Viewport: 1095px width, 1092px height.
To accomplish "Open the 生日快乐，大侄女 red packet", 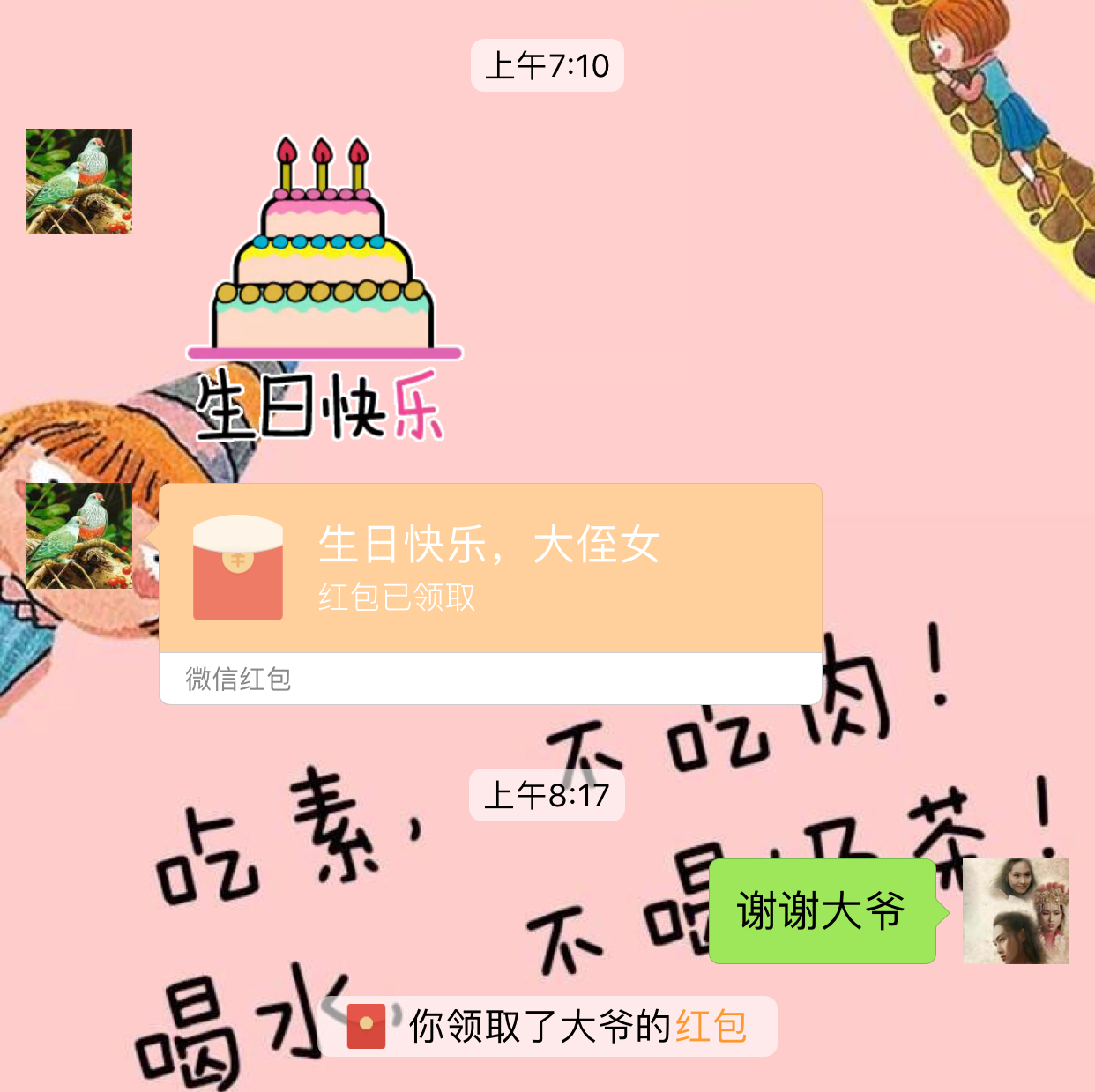I will pyautogui.click(x=490, y=569).
